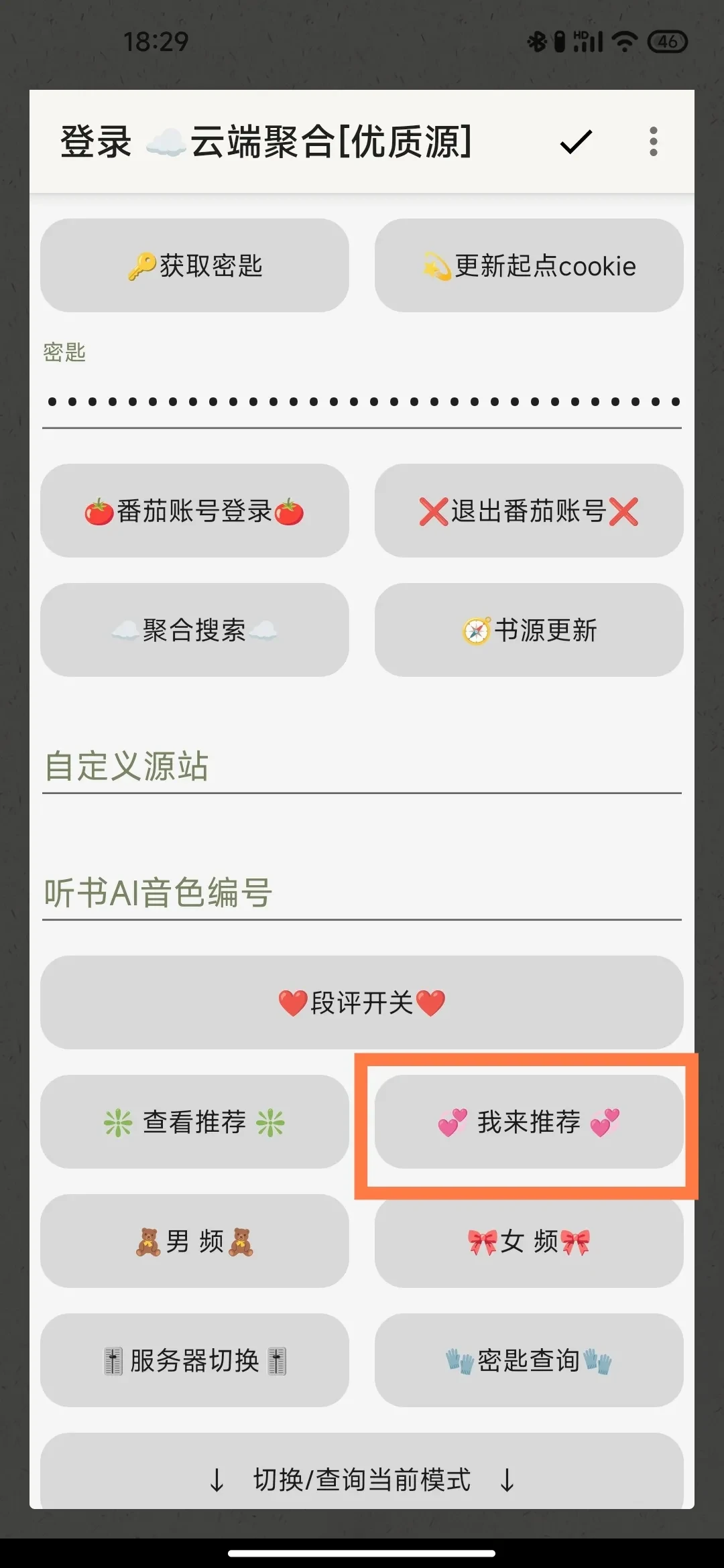Enter the 听书AI音色编号 field
The image size is (724, 1568).
pyautogui.click(x=362, y=893)
